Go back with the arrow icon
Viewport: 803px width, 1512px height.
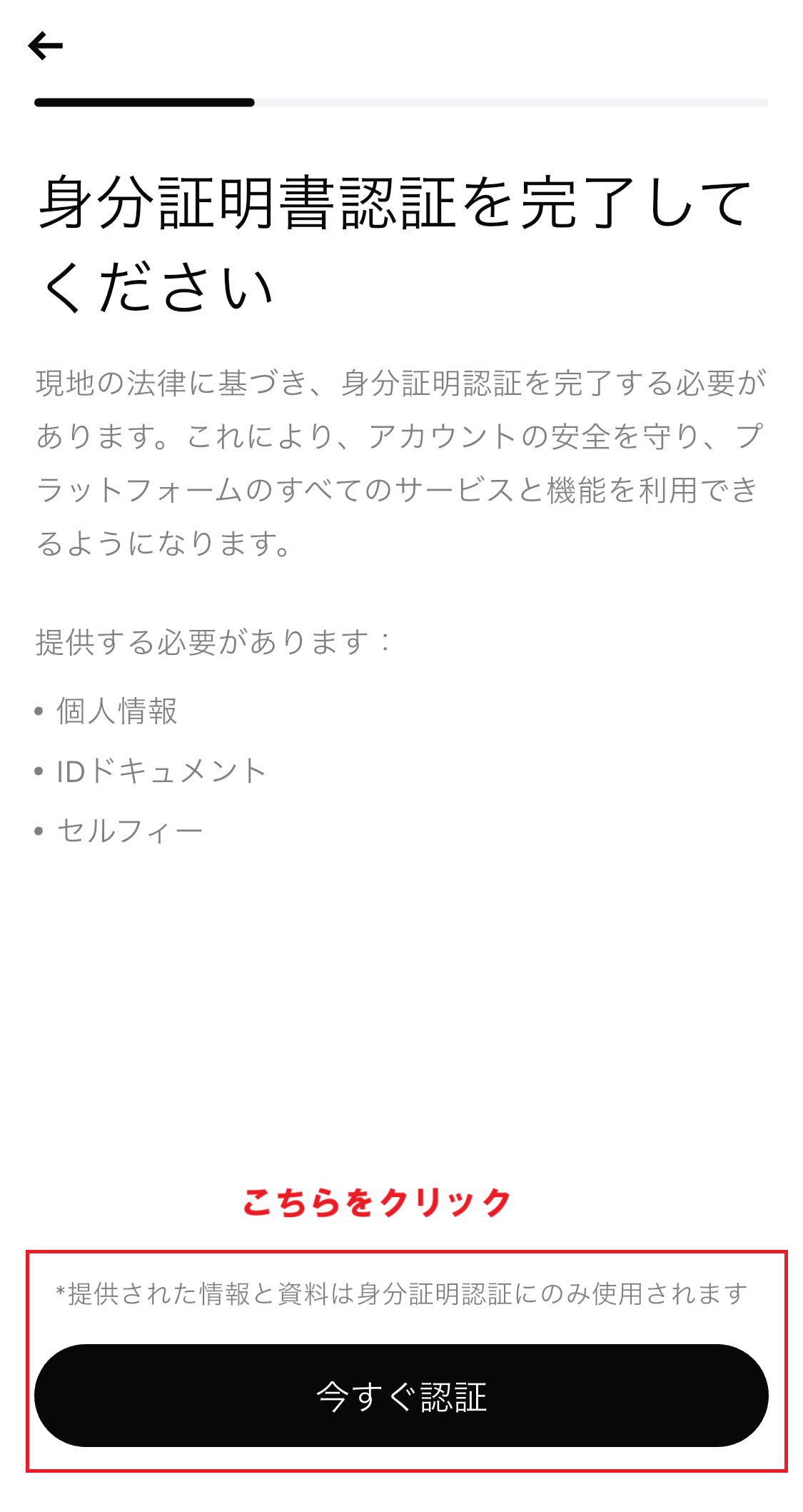pos(46,46)
